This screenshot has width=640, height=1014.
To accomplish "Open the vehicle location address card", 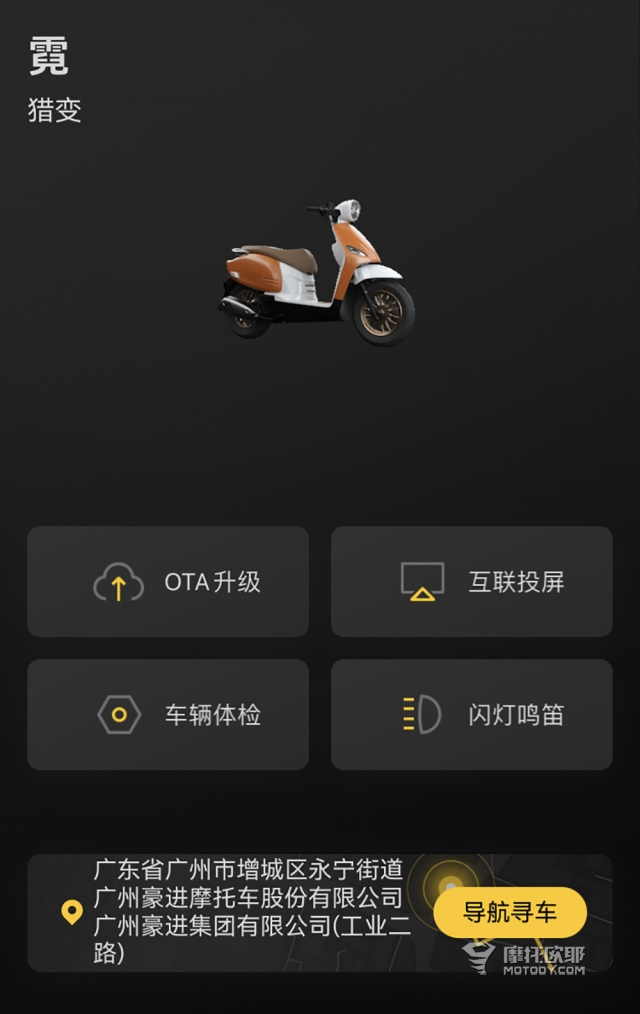I will [240, 912].
